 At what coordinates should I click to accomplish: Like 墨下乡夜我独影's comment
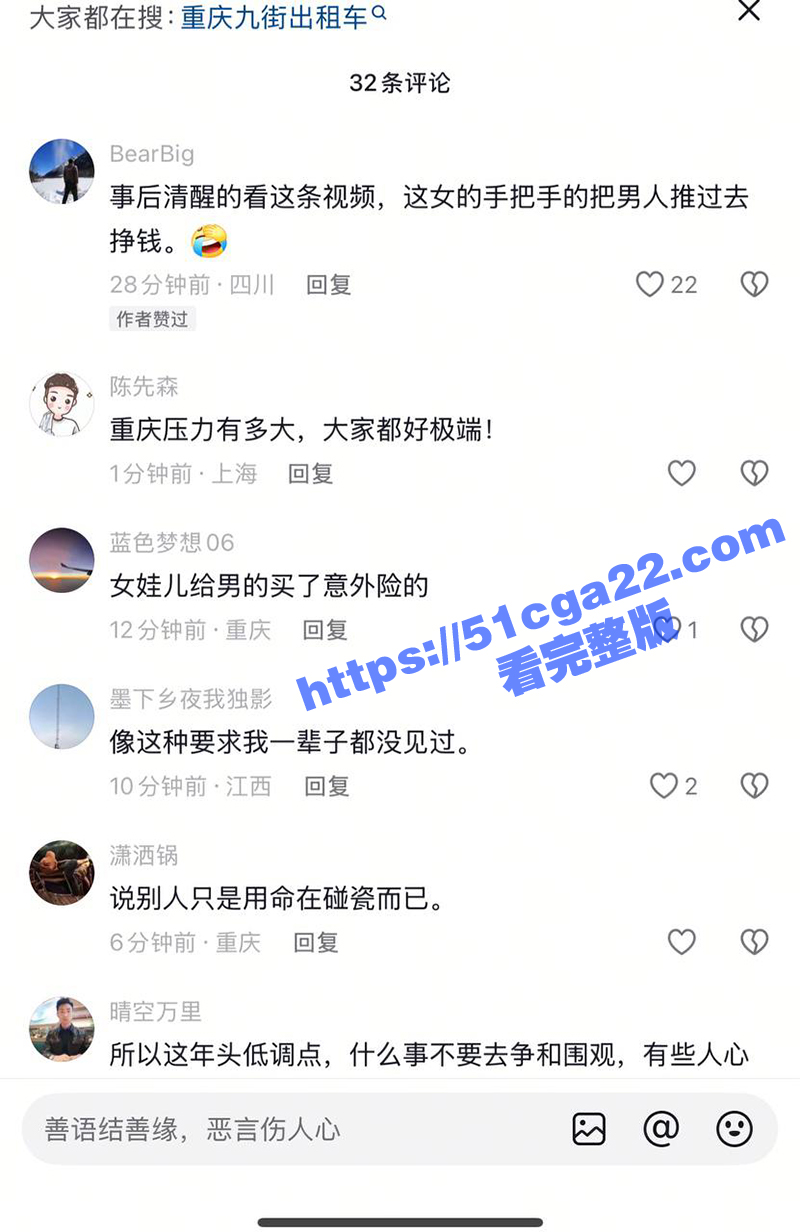(x=664, y=786)
